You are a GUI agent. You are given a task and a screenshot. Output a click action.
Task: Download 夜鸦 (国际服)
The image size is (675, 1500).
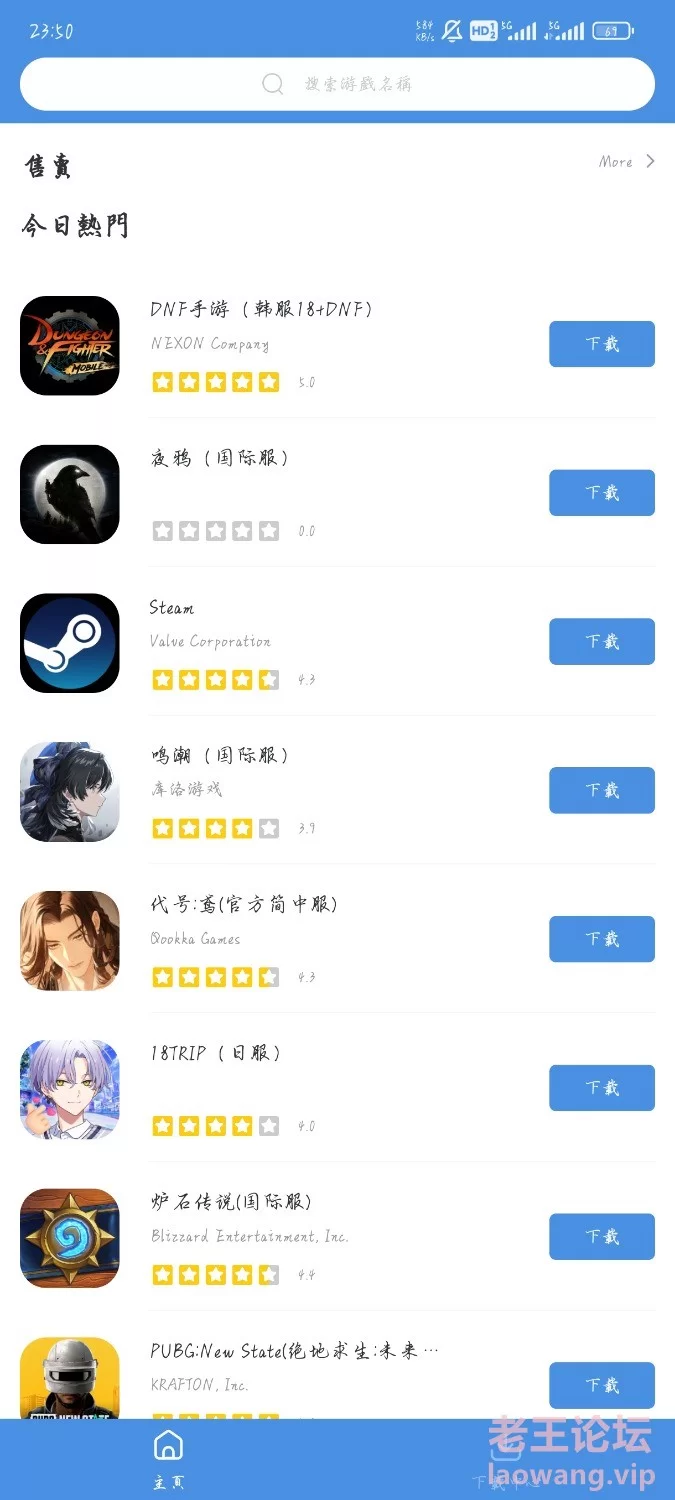(601, 493)
